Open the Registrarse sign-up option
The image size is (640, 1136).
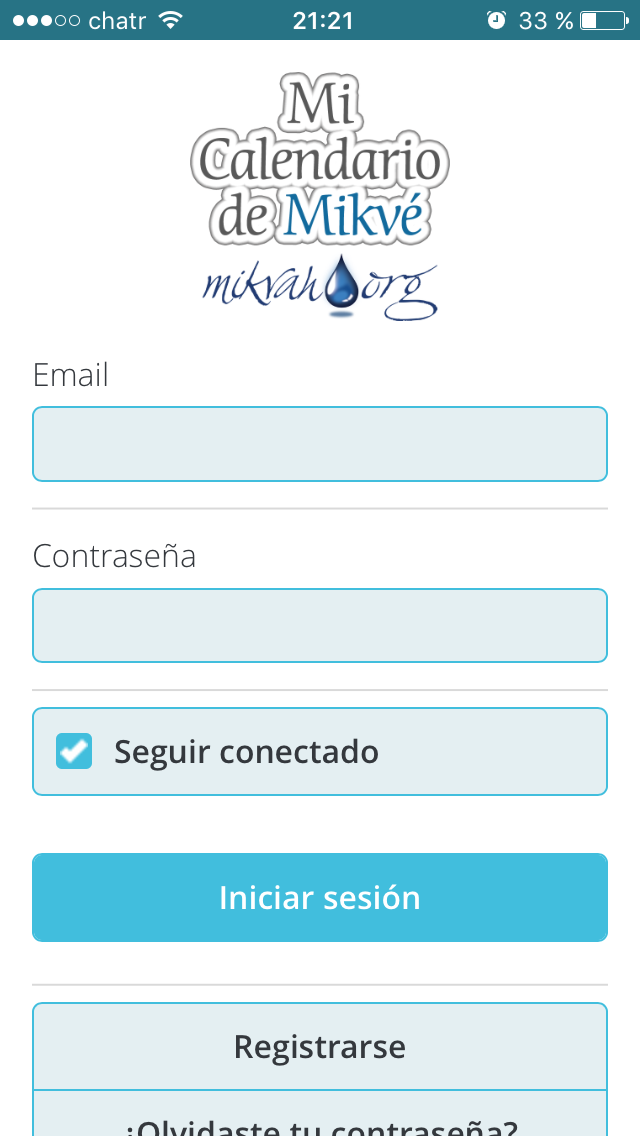(320, 1047)
